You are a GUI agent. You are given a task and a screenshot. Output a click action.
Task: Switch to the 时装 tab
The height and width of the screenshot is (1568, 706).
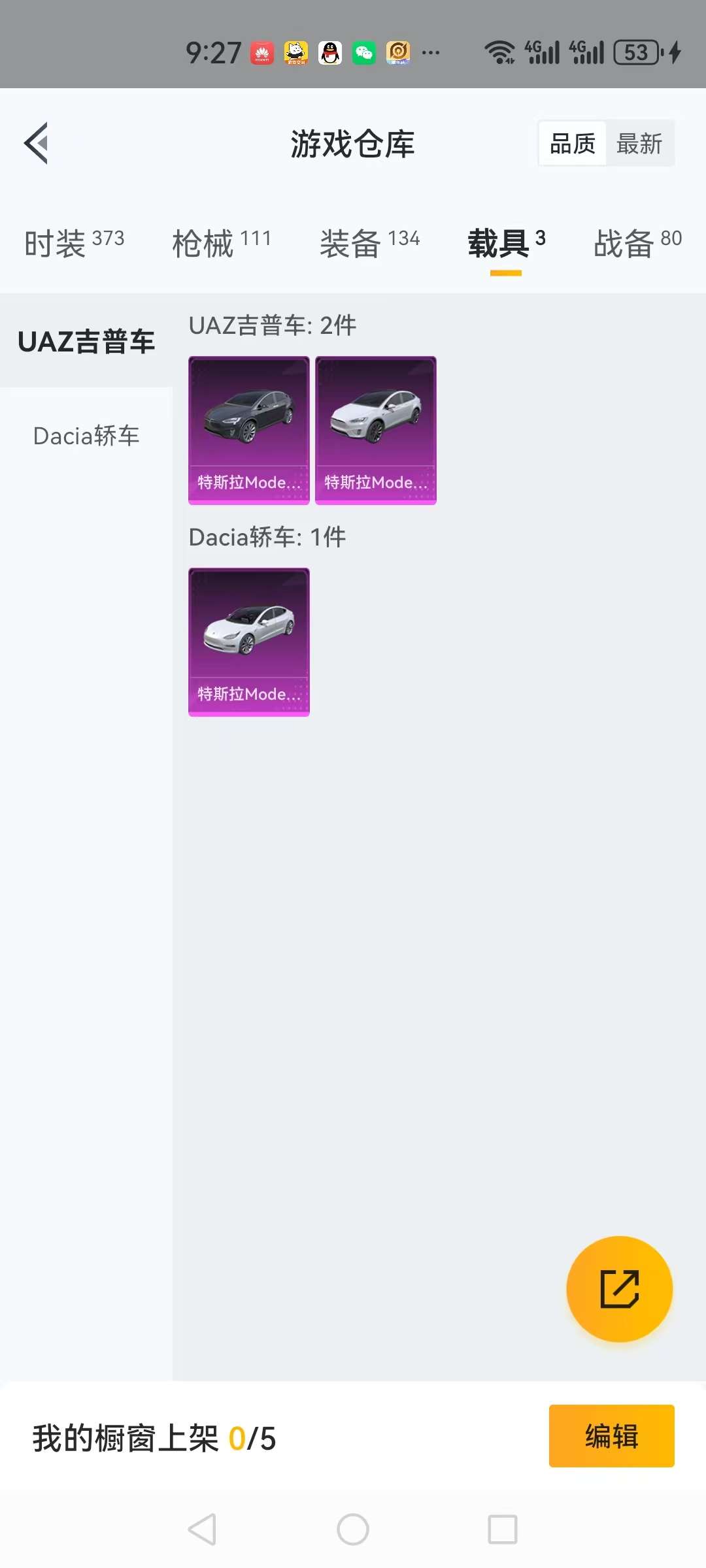74,243
